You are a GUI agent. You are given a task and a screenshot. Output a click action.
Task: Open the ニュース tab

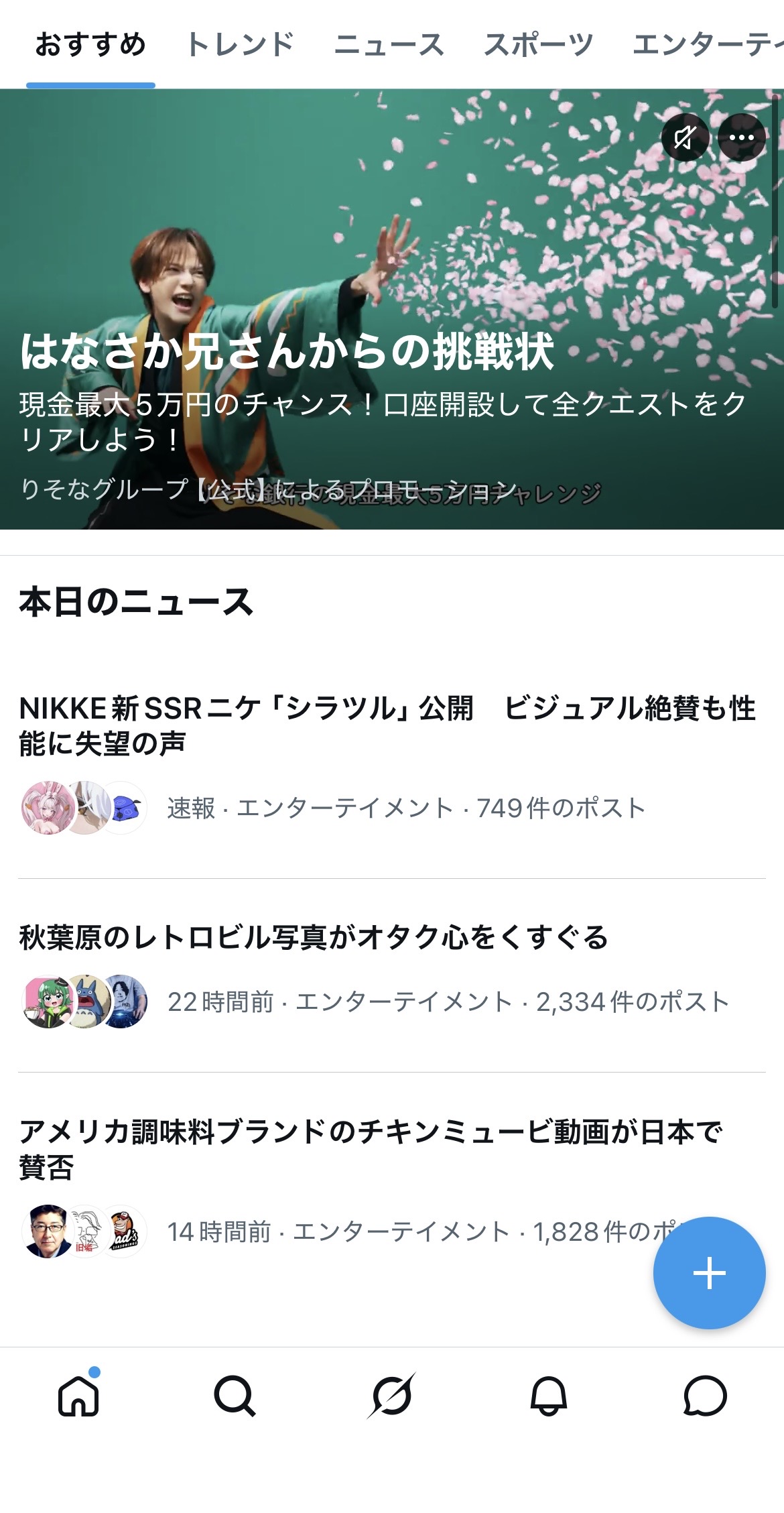point(389,45)
